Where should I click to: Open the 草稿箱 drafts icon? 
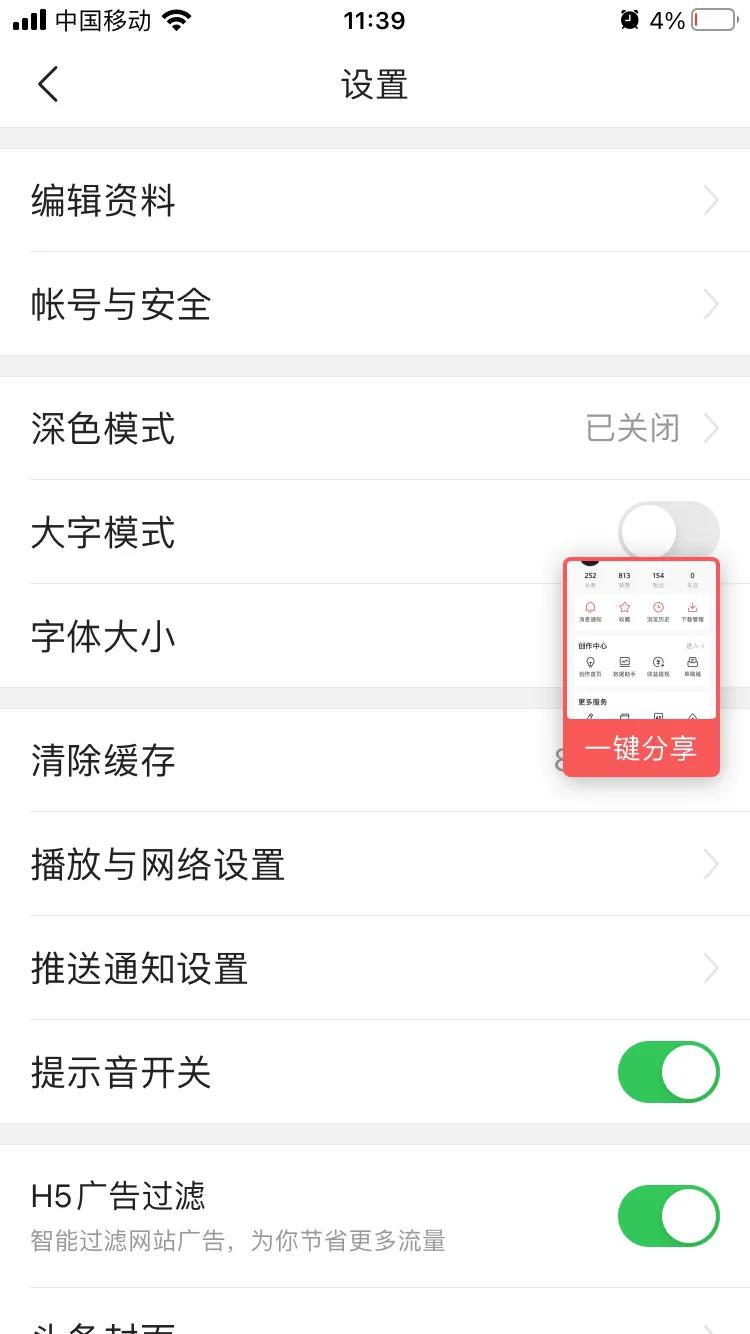[x=692, y=662]
